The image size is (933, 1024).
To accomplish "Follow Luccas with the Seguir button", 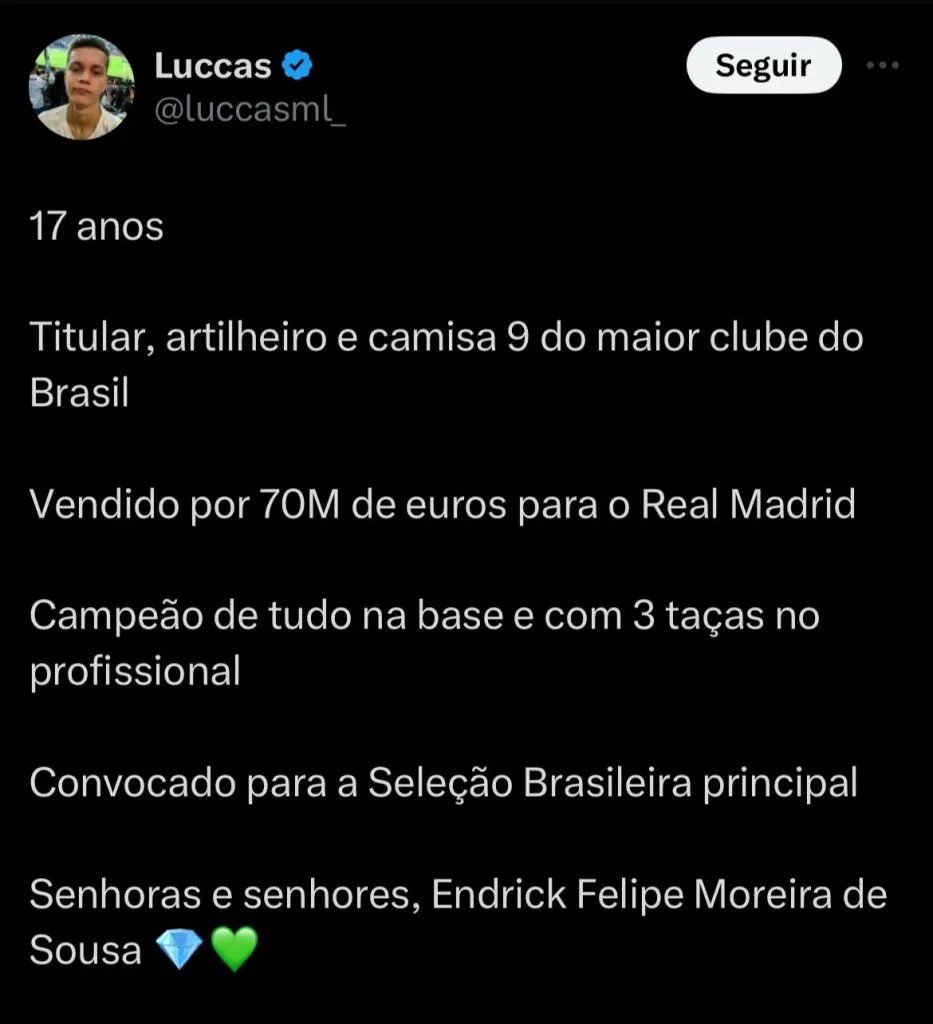I will click(763, 66).
